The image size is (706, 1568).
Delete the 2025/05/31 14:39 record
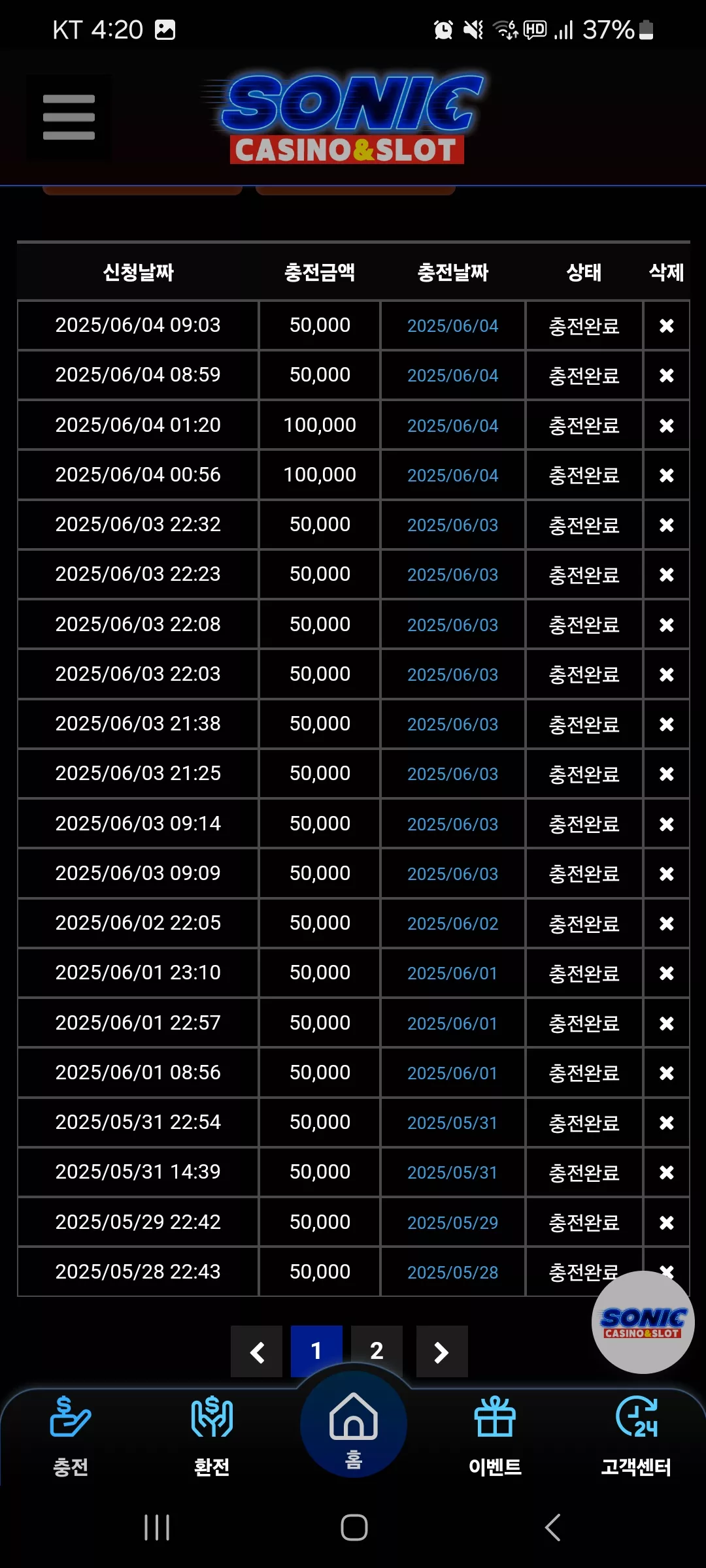(666, 1173)
